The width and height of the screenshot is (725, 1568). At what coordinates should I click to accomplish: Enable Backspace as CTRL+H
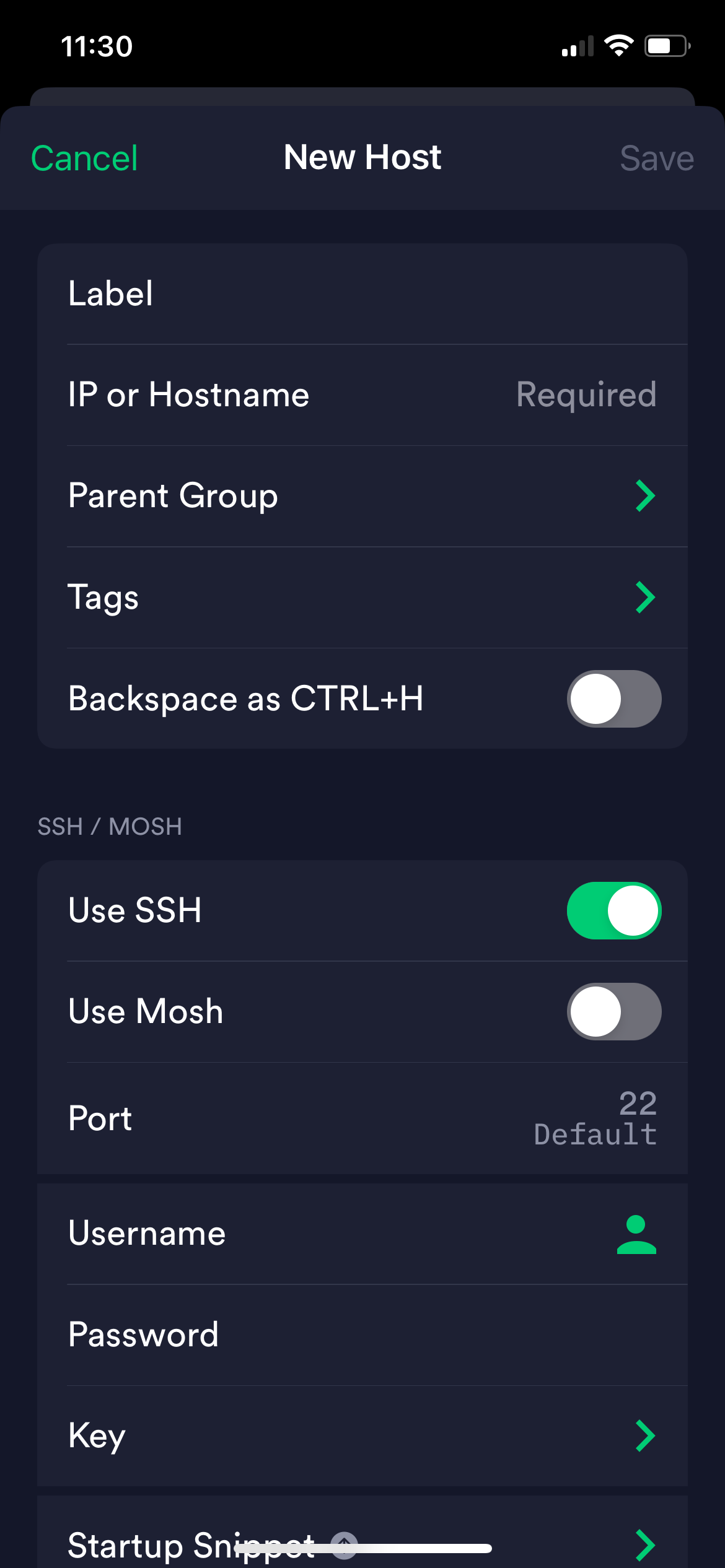pyautogui.click(x=613, y=699)
